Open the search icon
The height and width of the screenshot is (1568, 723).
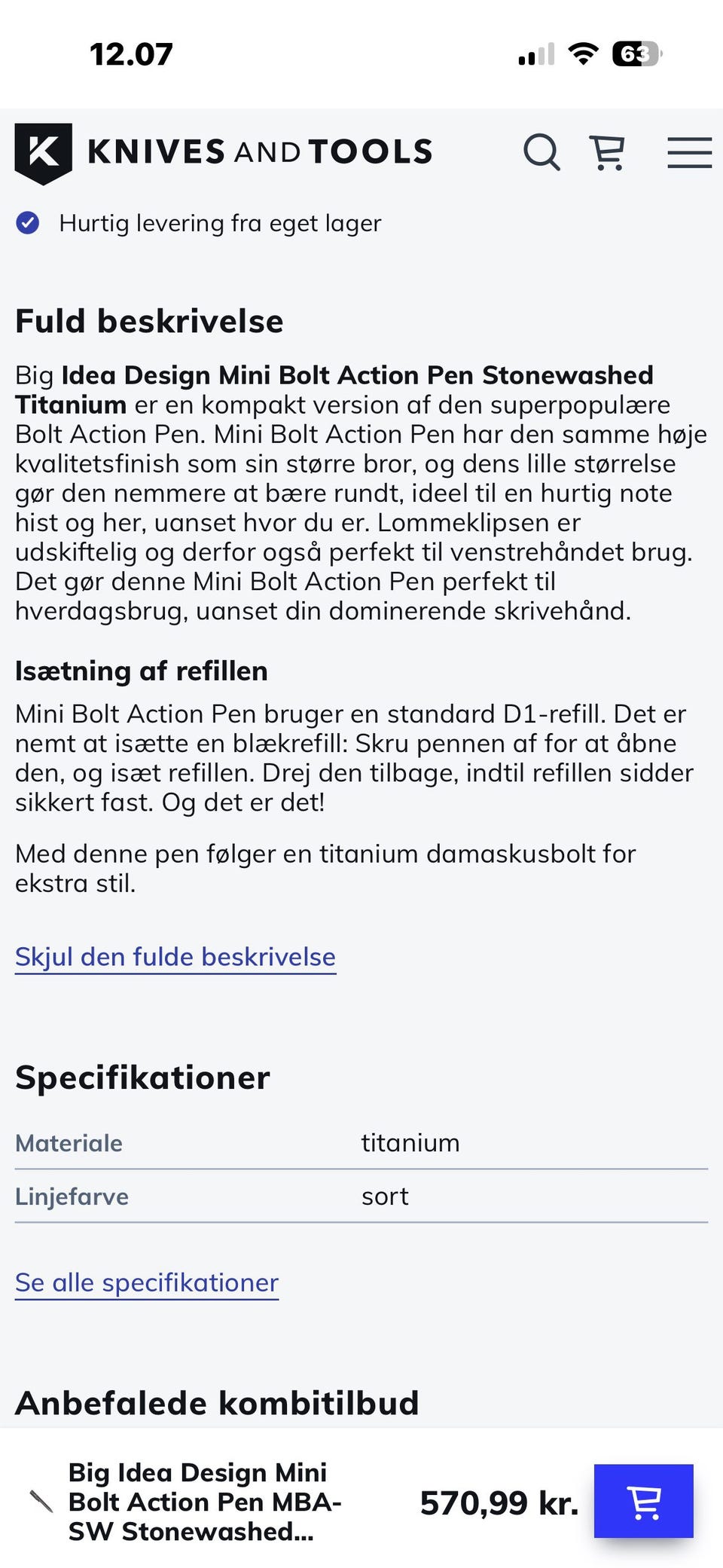(x=541, y=153)
